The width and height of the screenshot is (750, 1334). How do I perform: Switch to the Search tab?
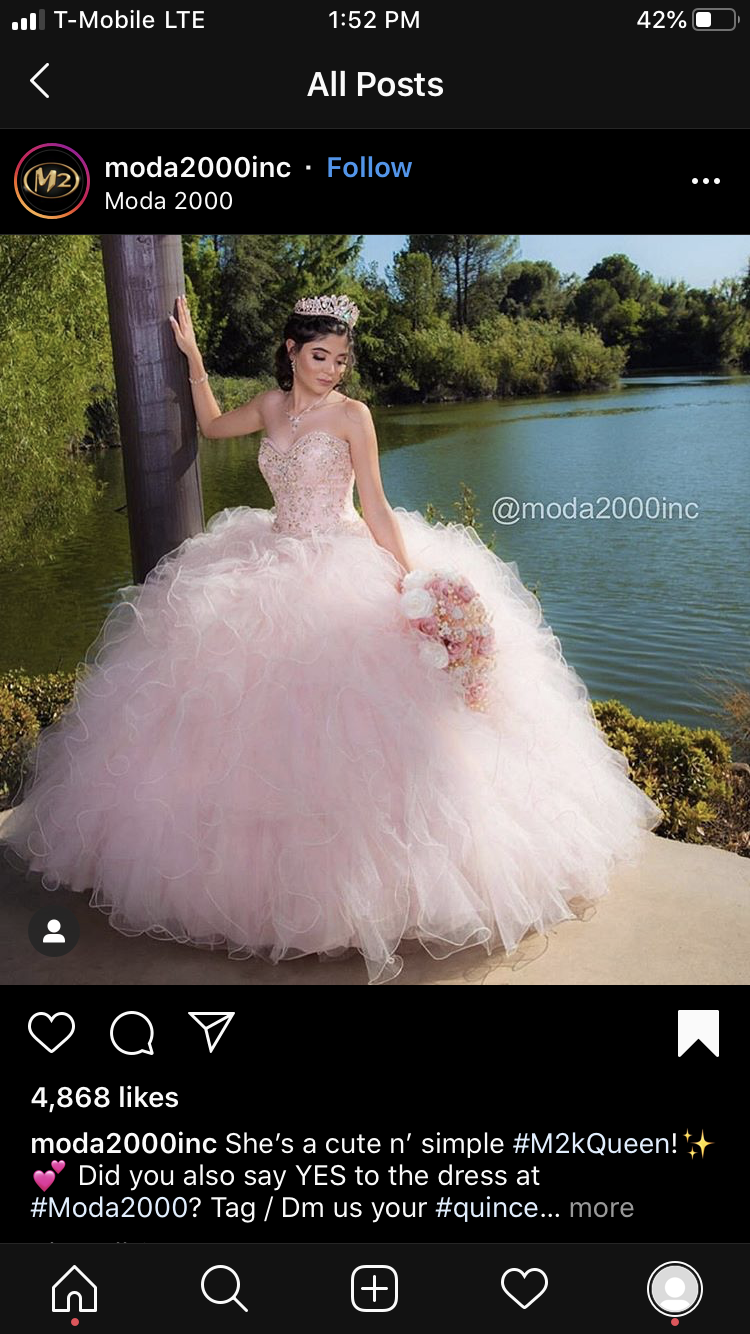click(224, 1288)
